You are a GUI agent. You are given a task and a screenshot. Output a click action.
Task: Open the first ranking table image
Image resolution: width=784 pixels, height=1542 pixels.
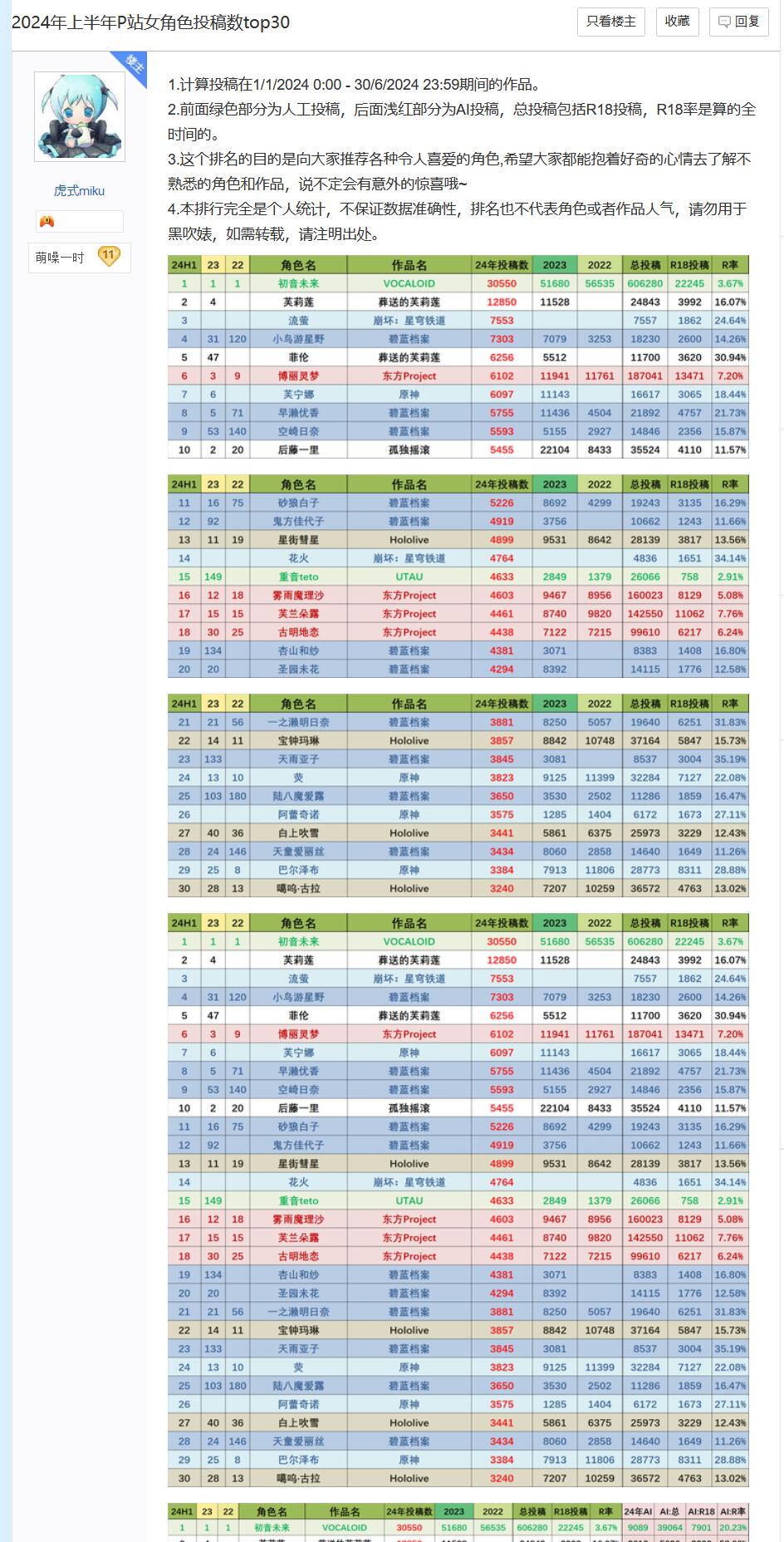(458, 357)
